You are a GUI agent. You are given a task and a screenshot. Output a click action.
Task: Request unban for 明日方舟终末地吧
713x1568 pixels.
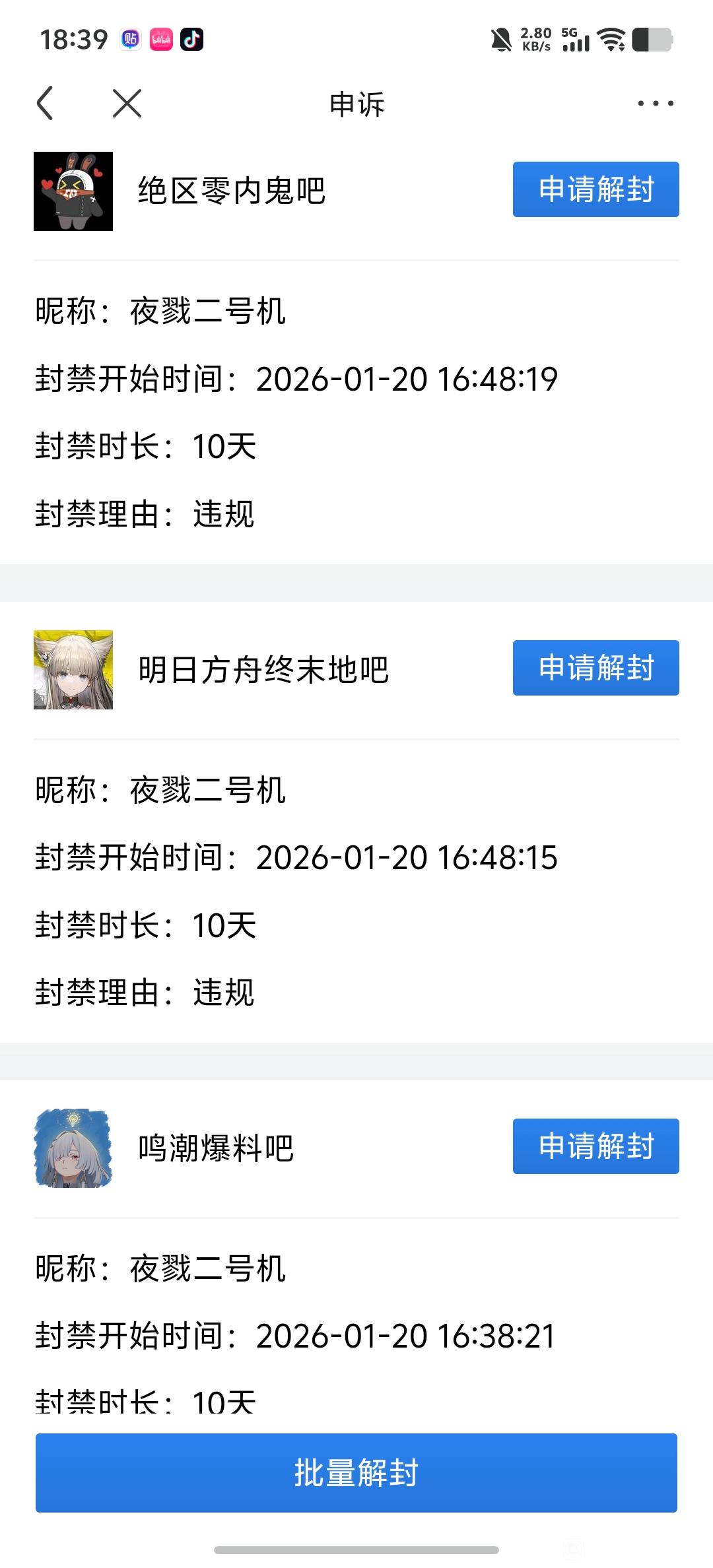click(595, 668)
